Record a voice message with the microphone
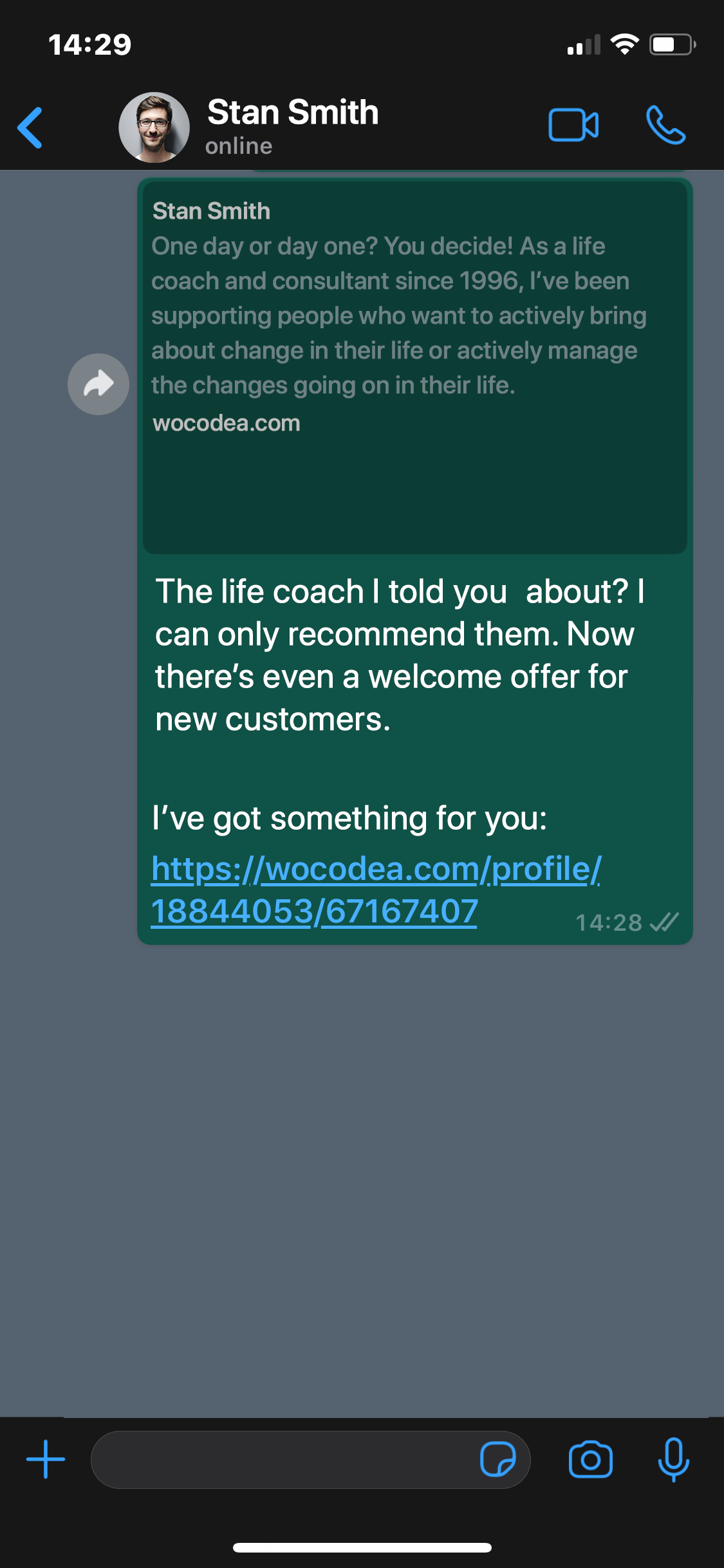The width and height of the screenshot is (724, 1568). click(673, 1459)
